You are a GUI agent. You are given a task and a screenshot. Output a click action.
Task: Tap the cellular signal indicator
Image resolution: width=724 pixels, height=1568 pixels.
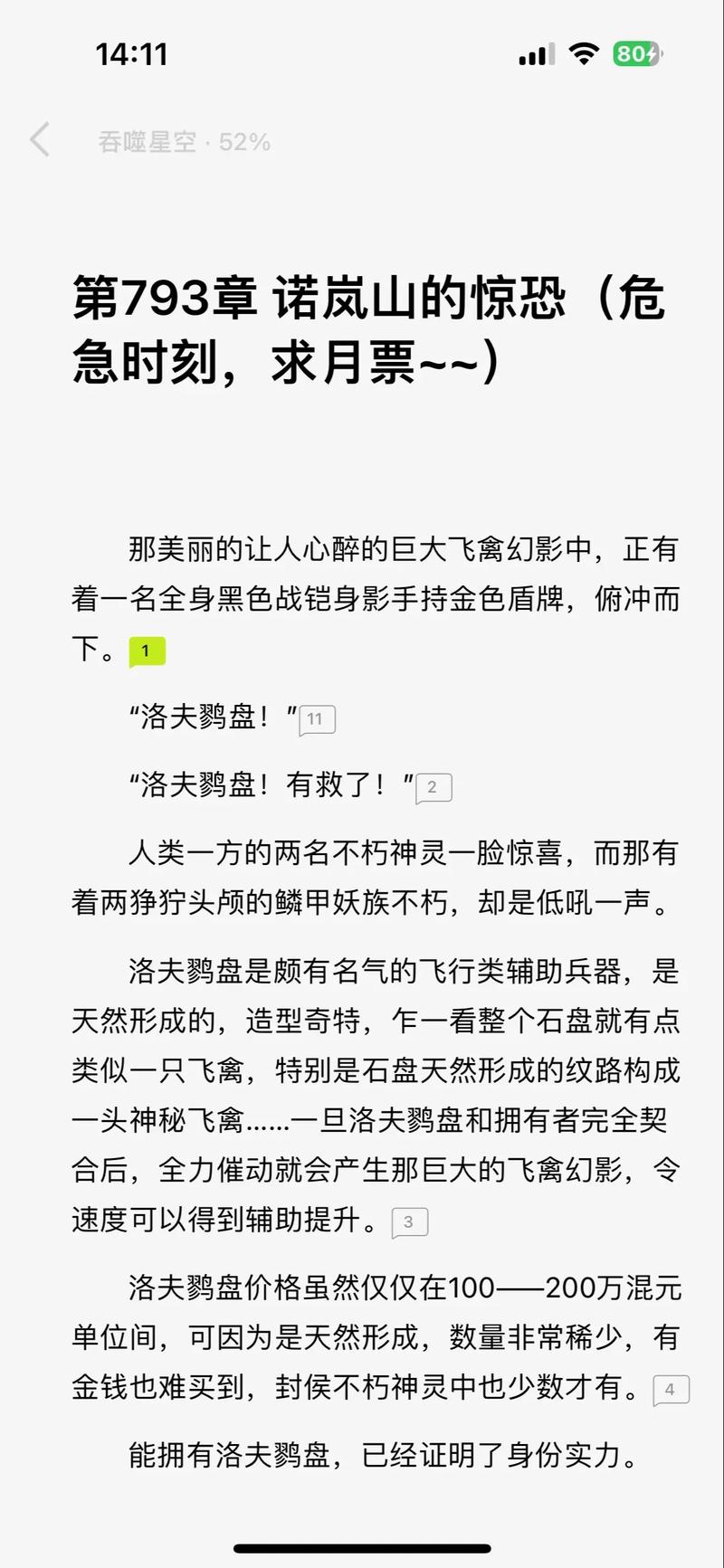pyautogui.click(x=533, y=54)
